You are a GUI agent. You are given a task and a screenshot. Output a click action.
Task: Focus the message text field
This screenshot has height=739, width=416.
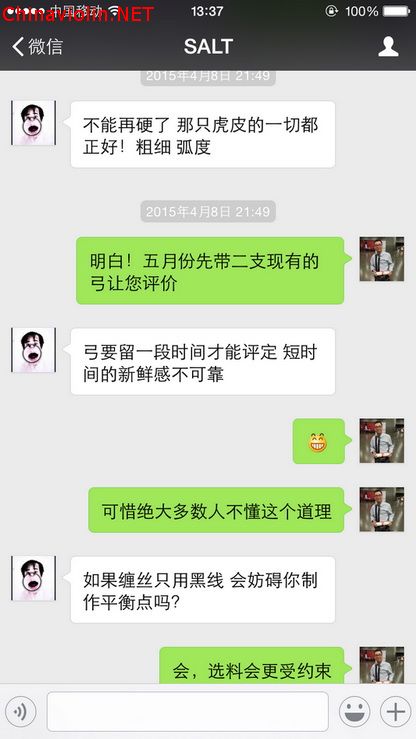(188, 711)
